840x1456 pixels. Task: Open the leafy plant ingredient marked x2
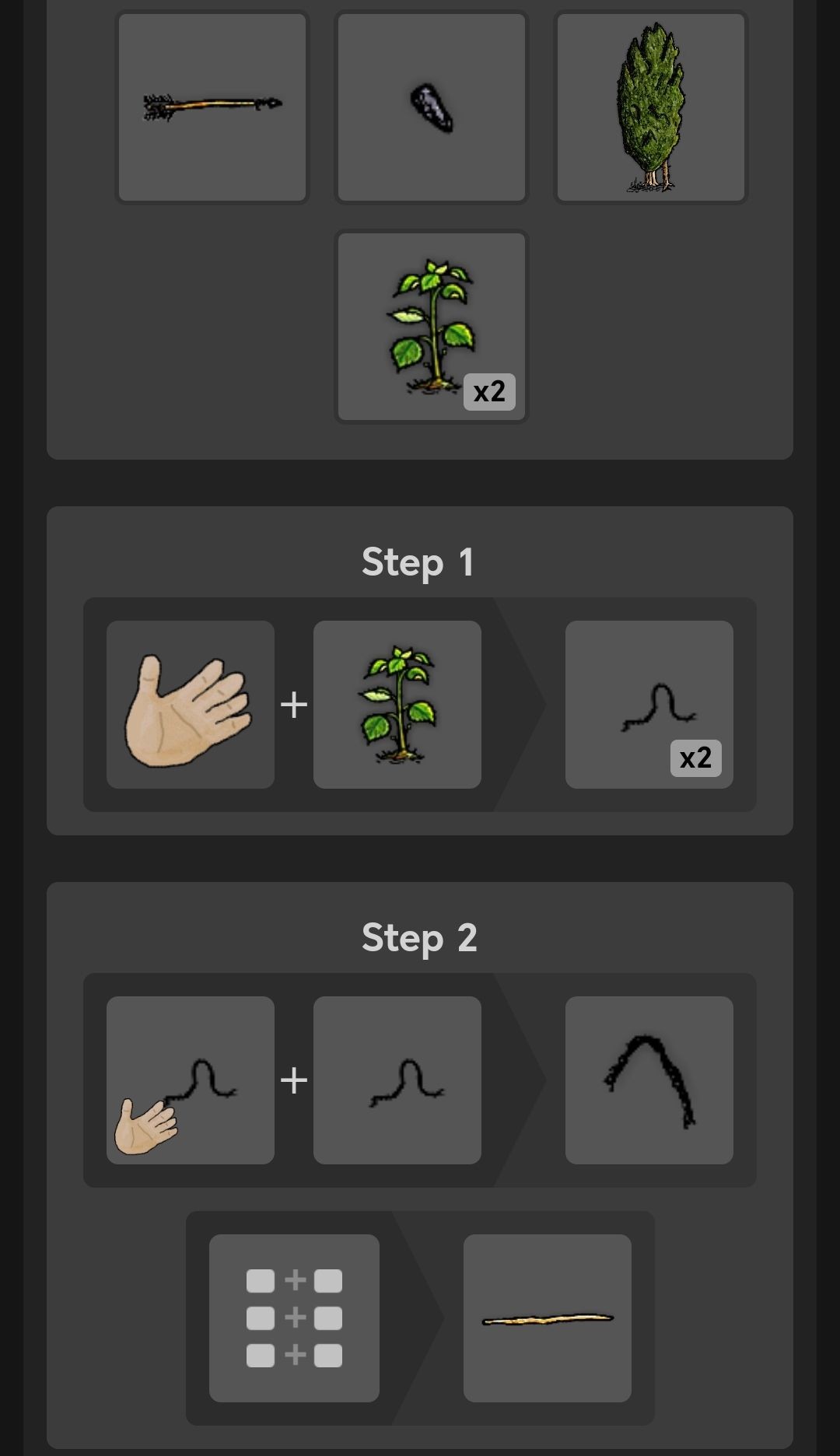[x=432, y=327]
